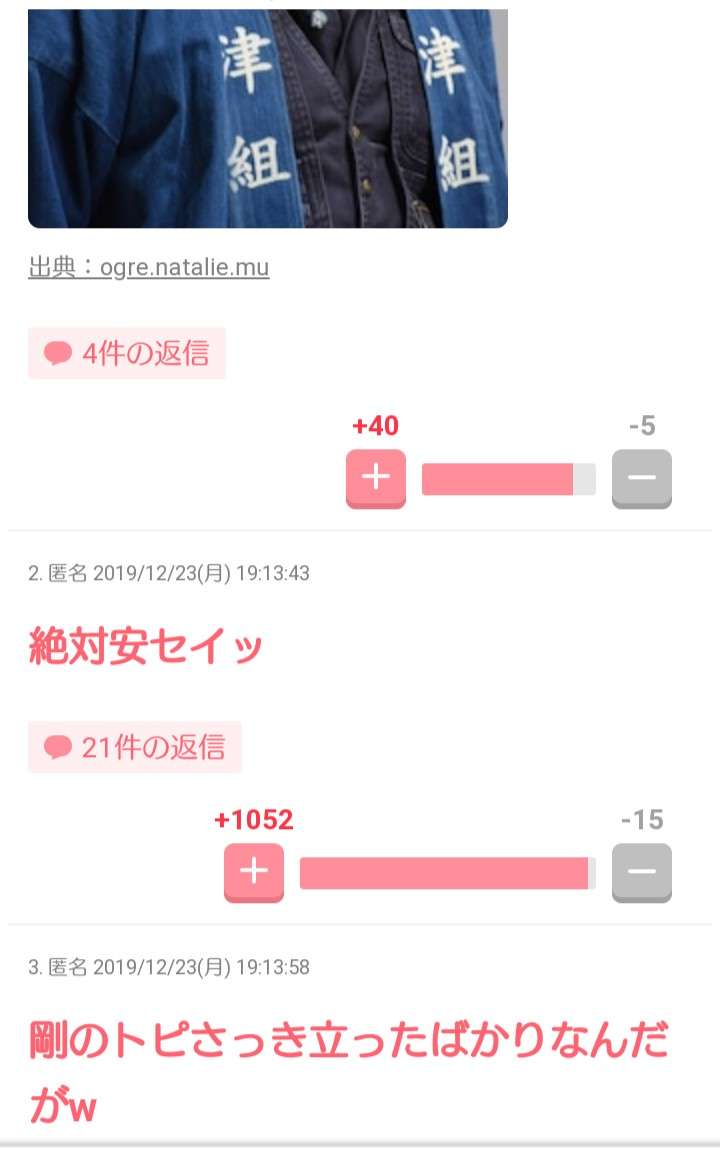Upvote the comment with +40 votes

pyautogui.click(x=376, y=478)
